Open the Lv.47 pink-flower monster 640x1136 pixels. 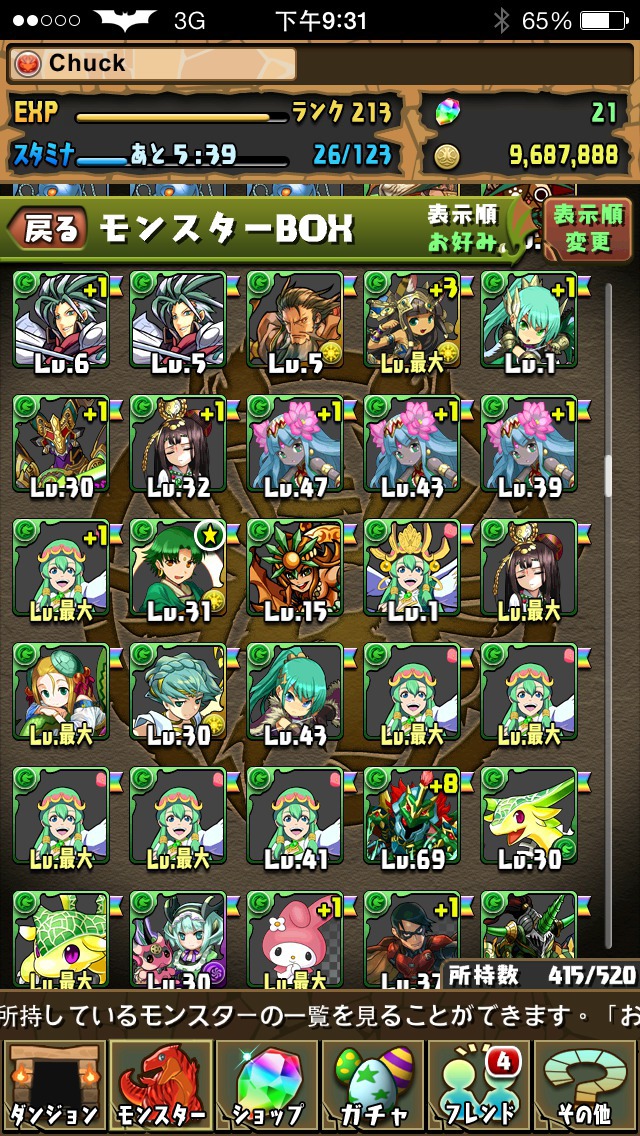(x=295, y=444)
